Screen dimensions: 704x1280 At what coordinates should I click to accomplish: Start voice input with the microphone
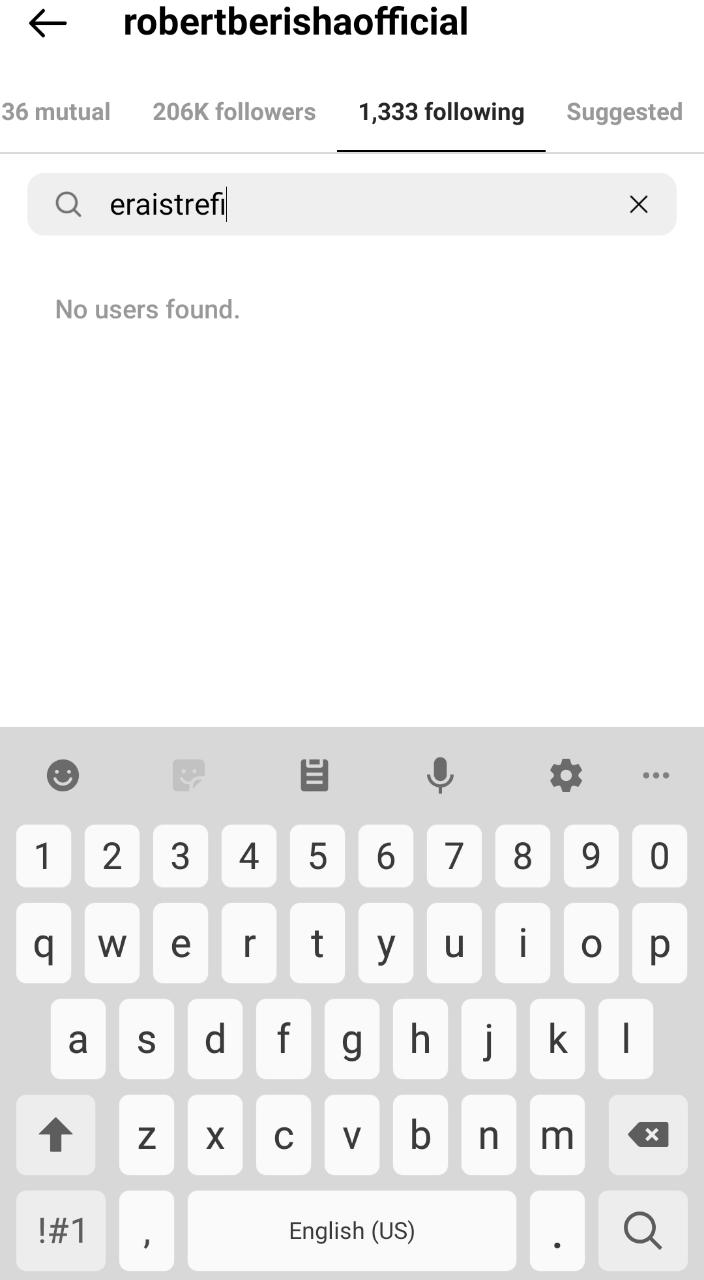tap(440, 775)
